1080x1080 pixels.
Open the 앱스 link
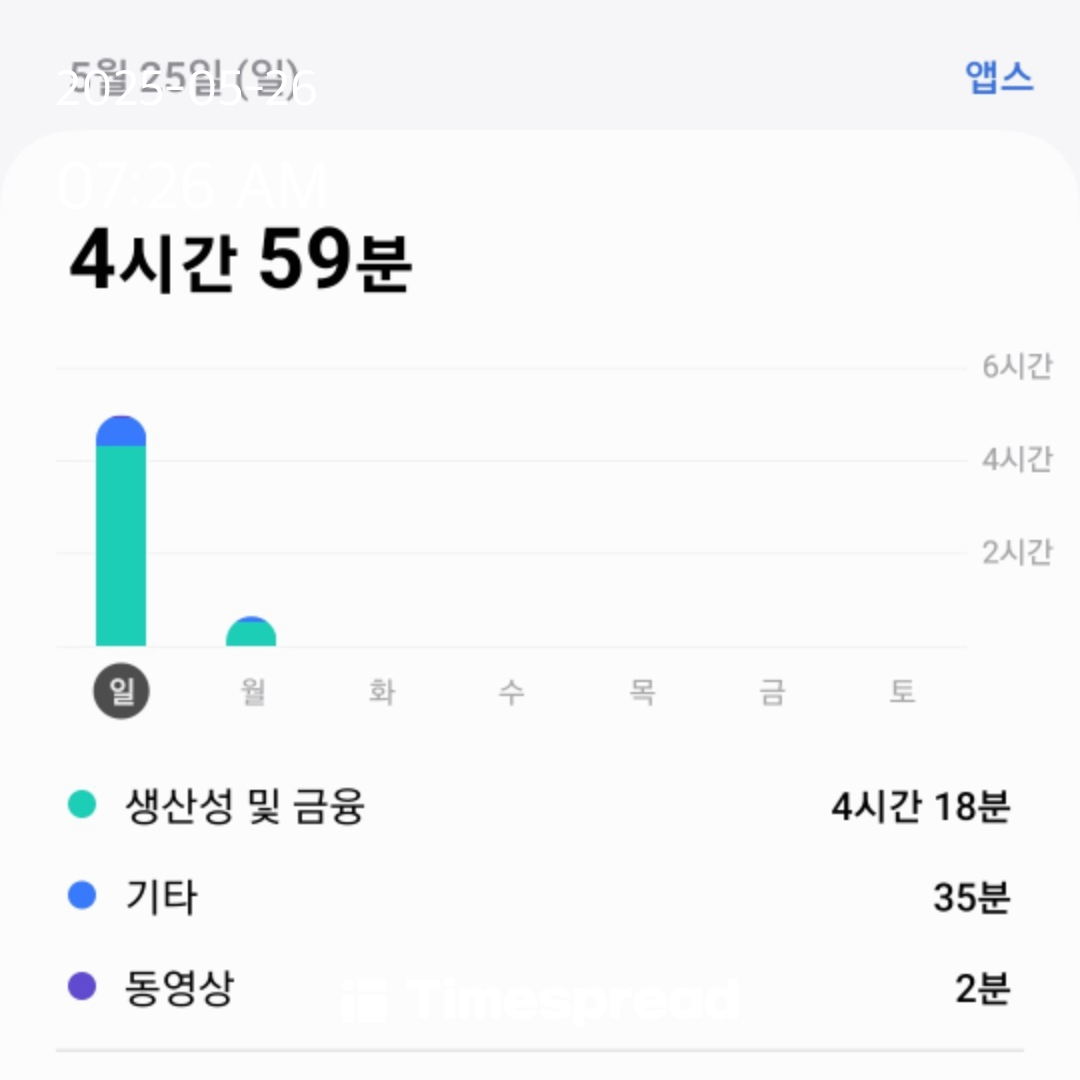pyautogui.click(x=998, y=77)
